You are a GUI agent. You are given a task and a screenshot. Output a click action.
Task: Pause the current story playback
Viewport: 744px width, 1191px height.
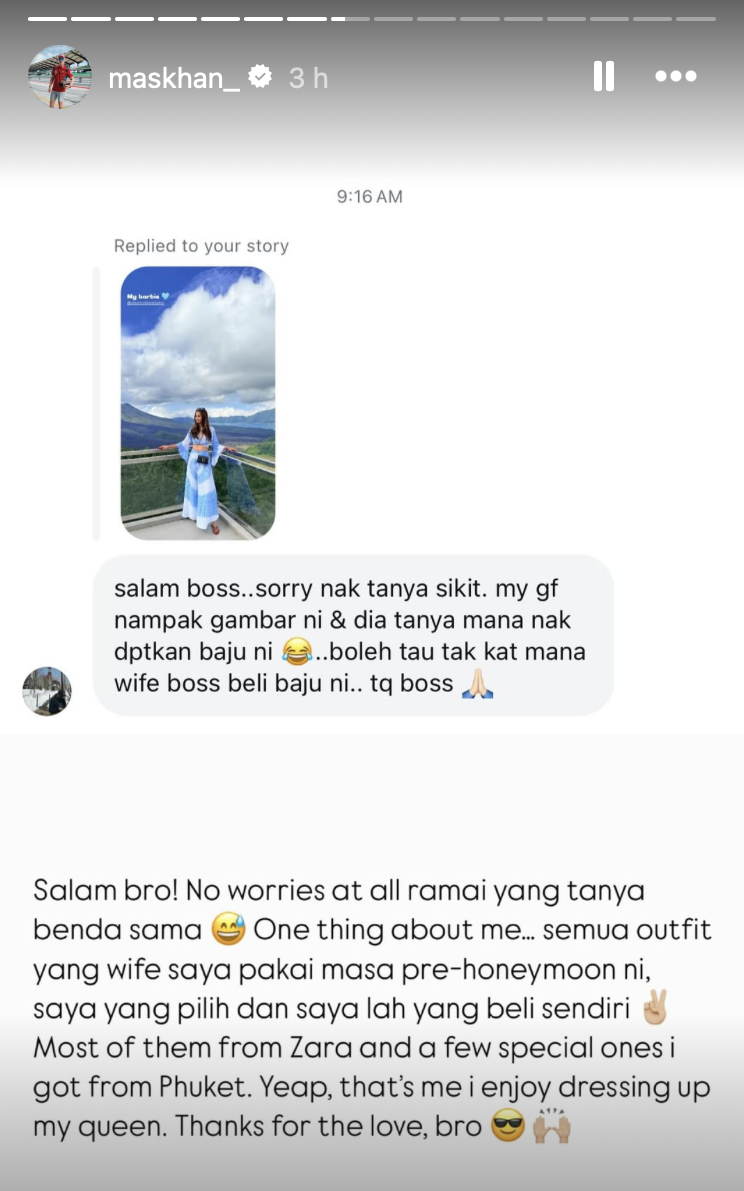[x=603, y=76]
